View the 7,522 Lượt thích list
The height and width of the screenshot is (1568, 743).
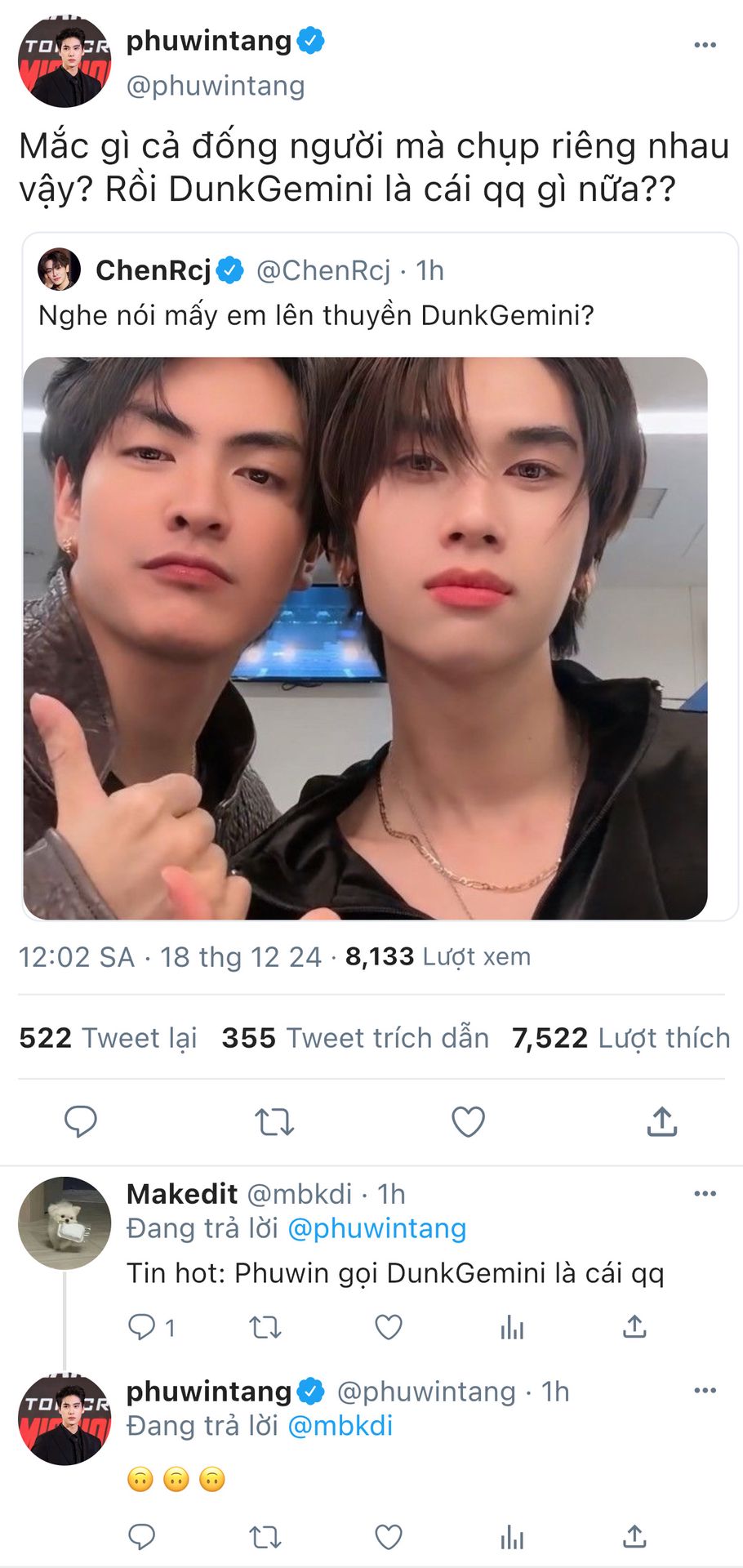click(621, 1038)
